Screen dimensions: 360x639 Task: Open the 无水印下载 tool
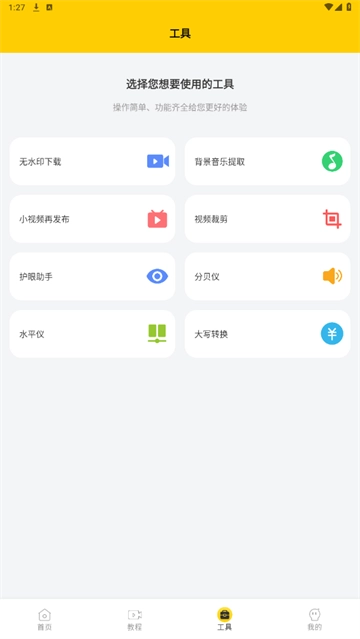pyautogui.click(x=92, y=161)
